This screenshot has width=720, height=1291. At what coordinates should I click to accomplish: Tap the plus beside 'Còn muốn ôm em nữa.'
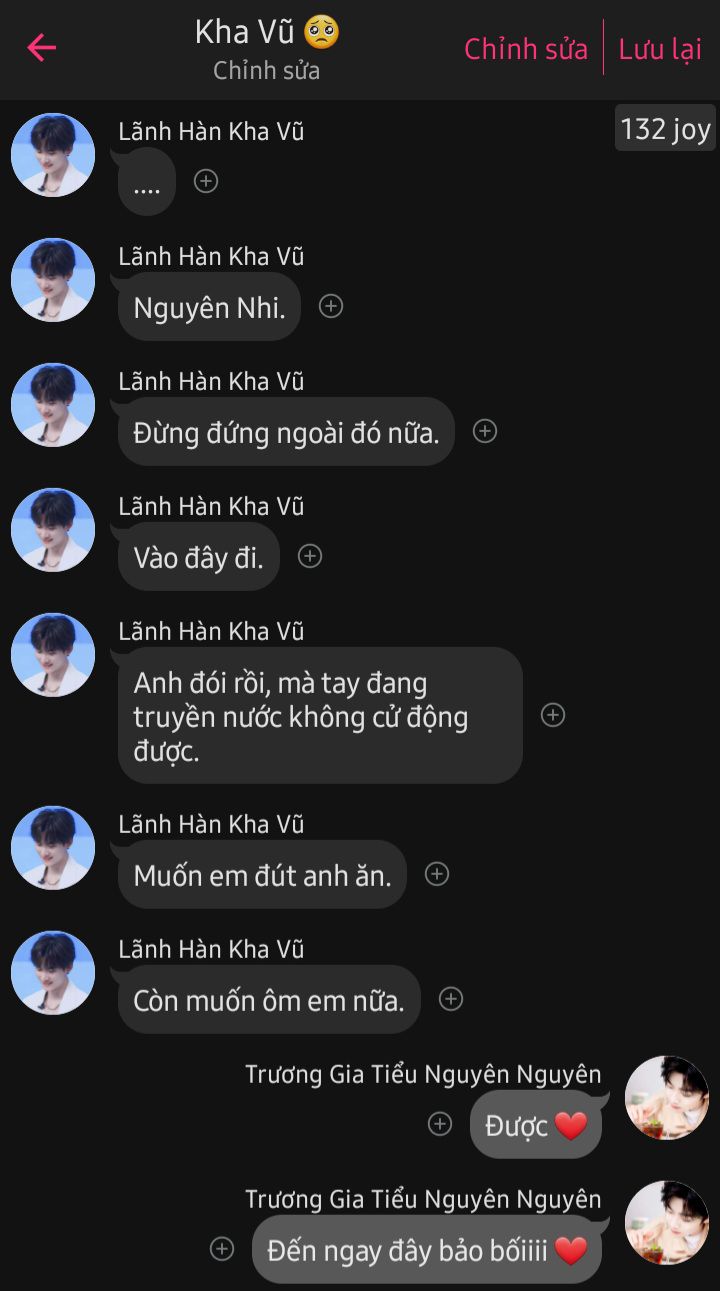pyautogui.click(x=451, y=999)
